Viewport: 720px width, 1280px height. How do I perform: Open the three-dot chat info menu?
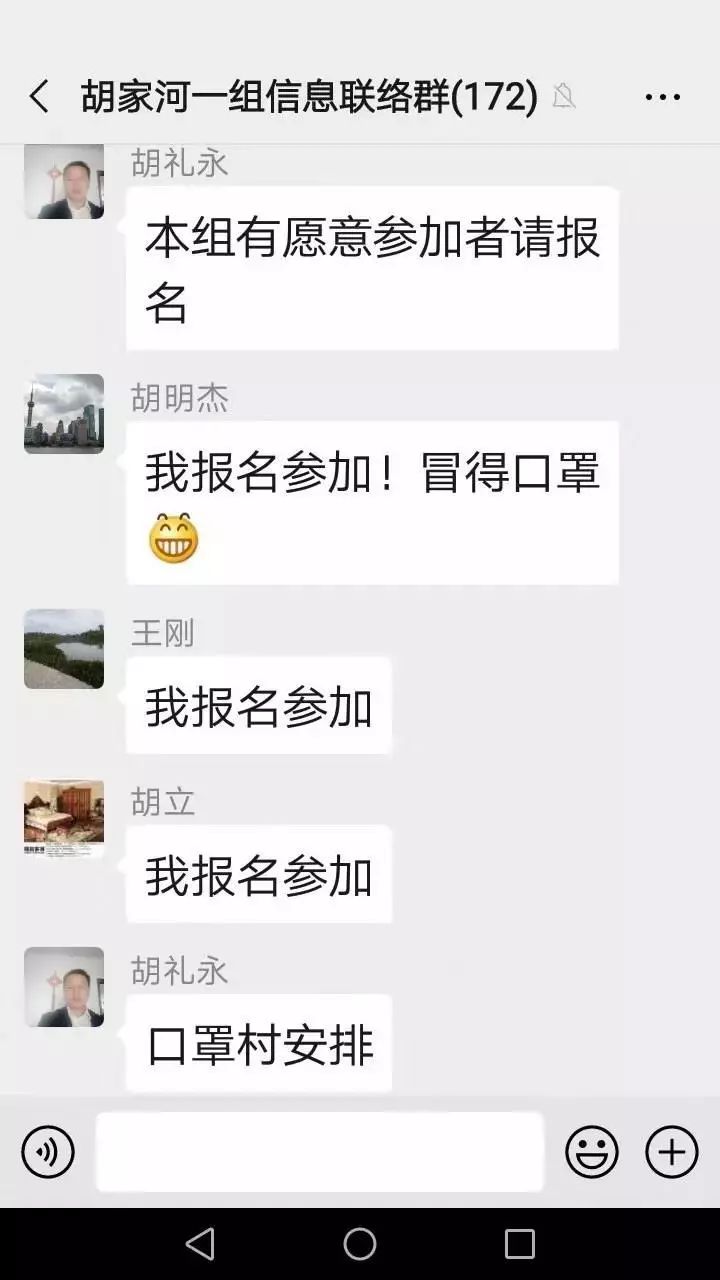(662, 97)
